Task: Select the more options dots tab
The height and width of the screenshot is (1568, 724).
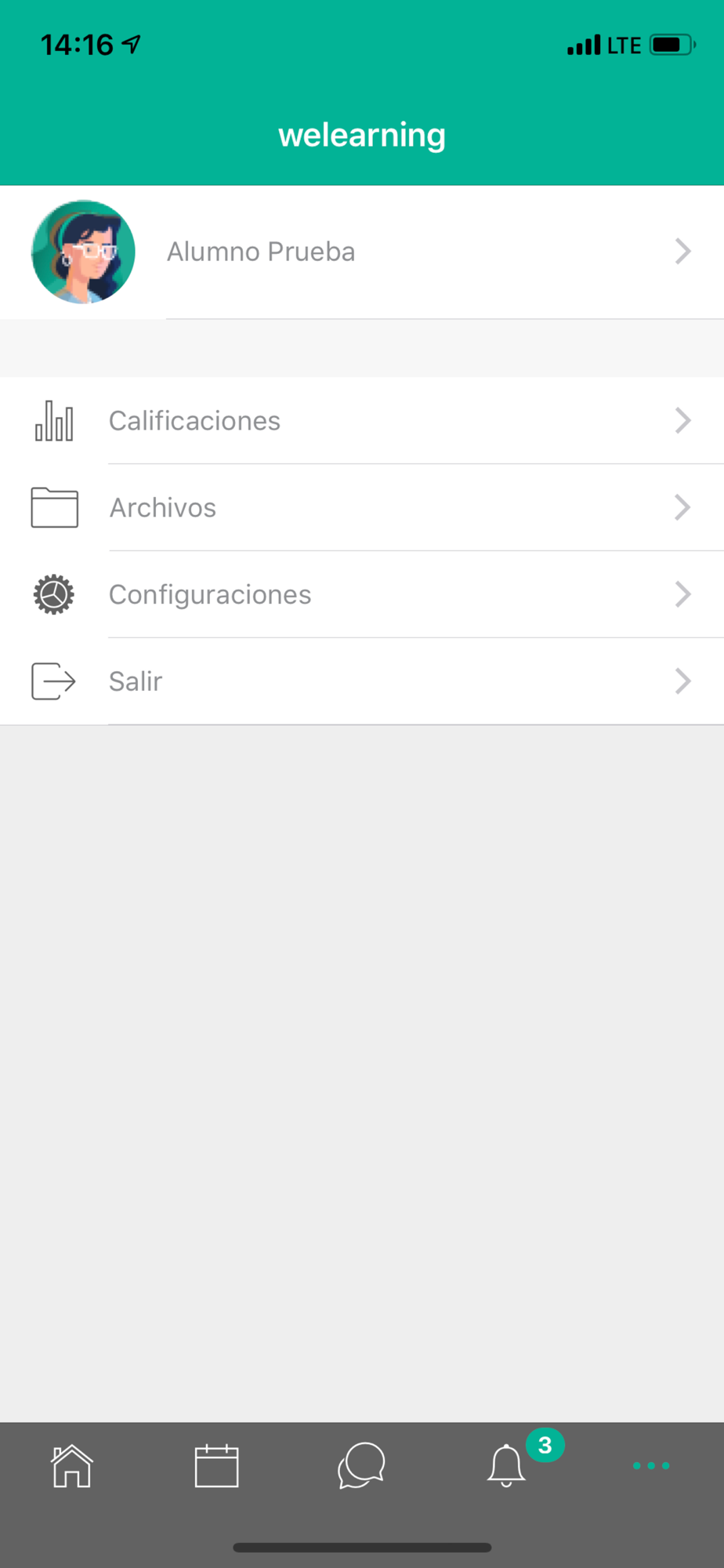Action: point(651,1465)
